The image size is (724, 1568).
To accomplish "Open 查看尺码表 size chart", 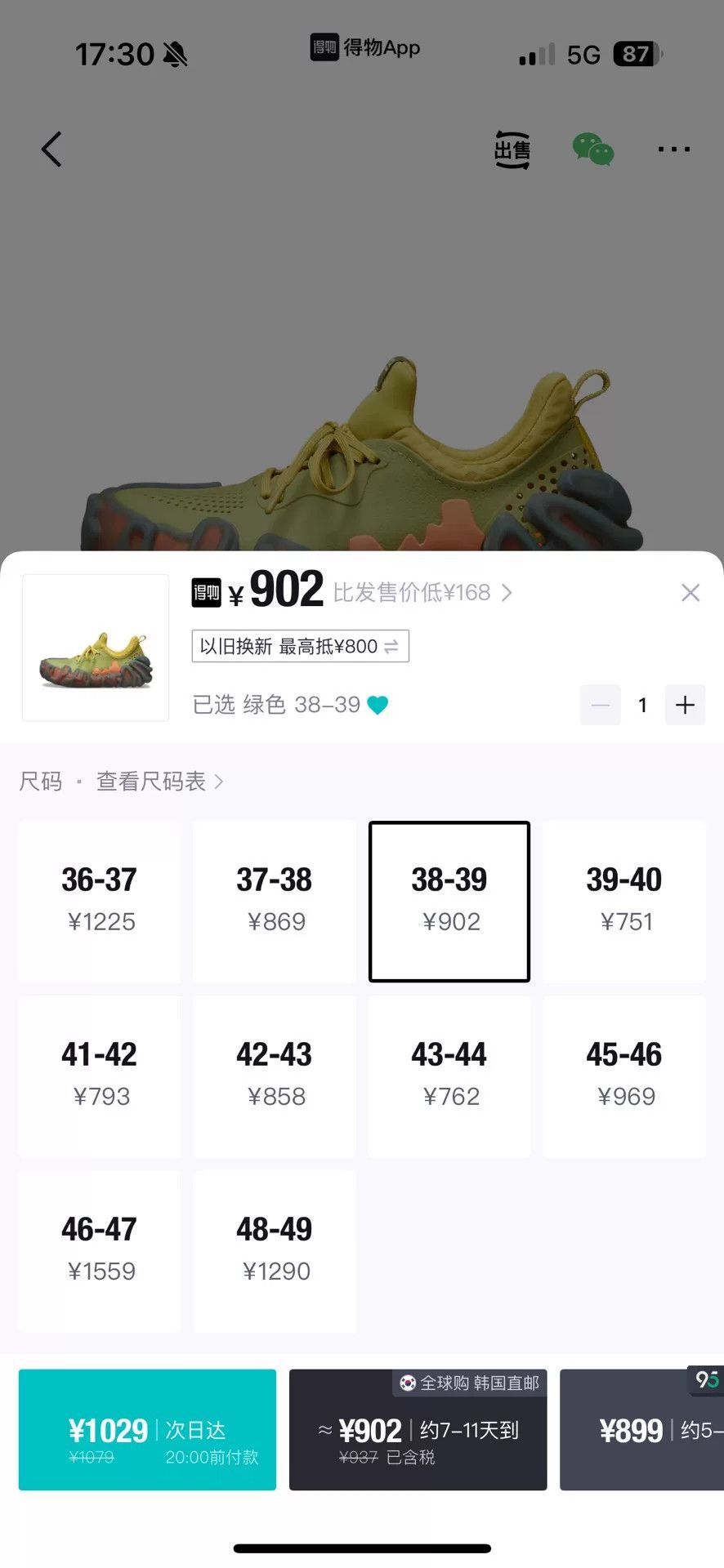I will [x=159, y=782].
